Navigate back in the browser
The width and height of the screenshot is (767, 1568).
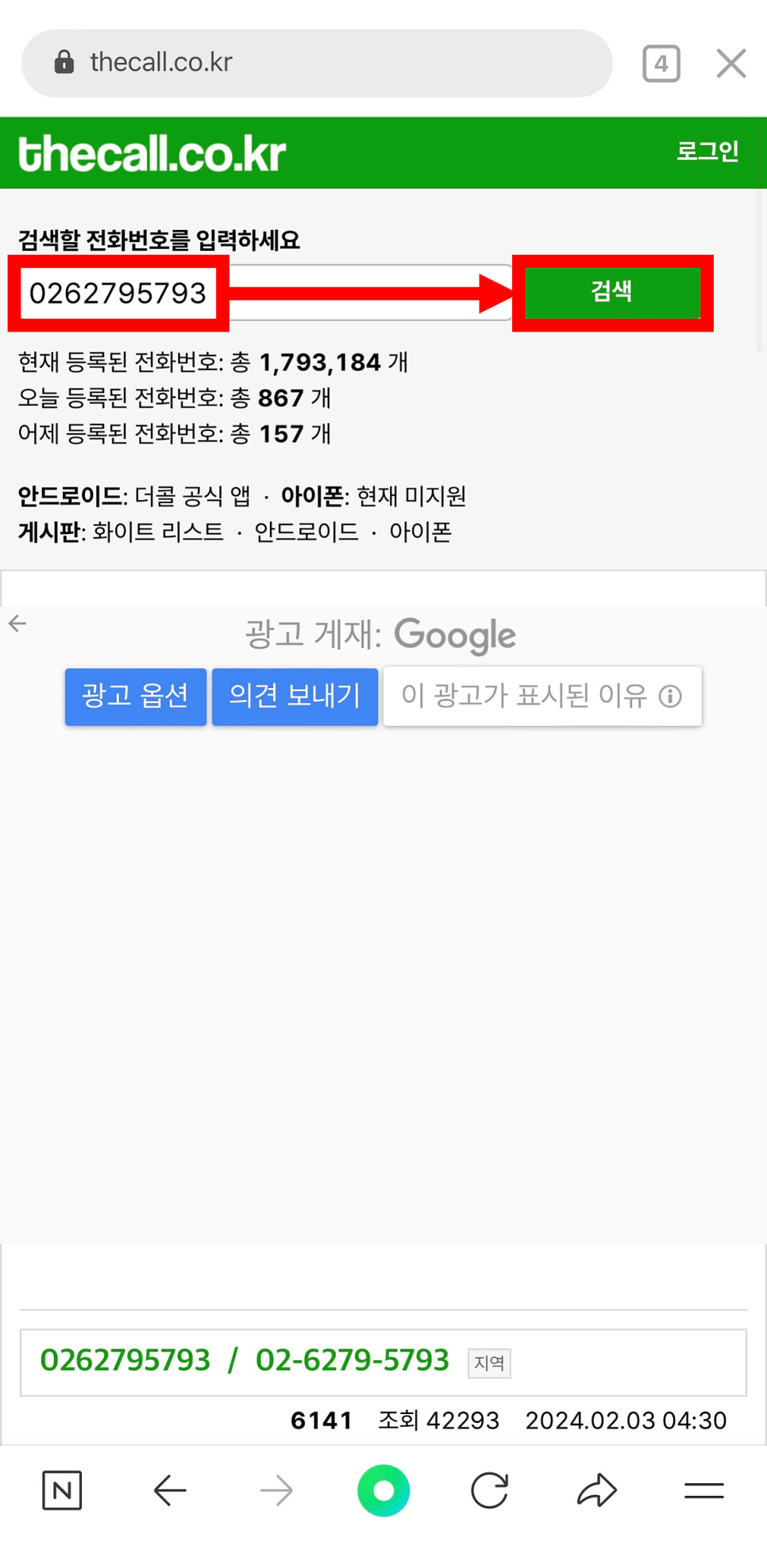[x=170, y=1490]
